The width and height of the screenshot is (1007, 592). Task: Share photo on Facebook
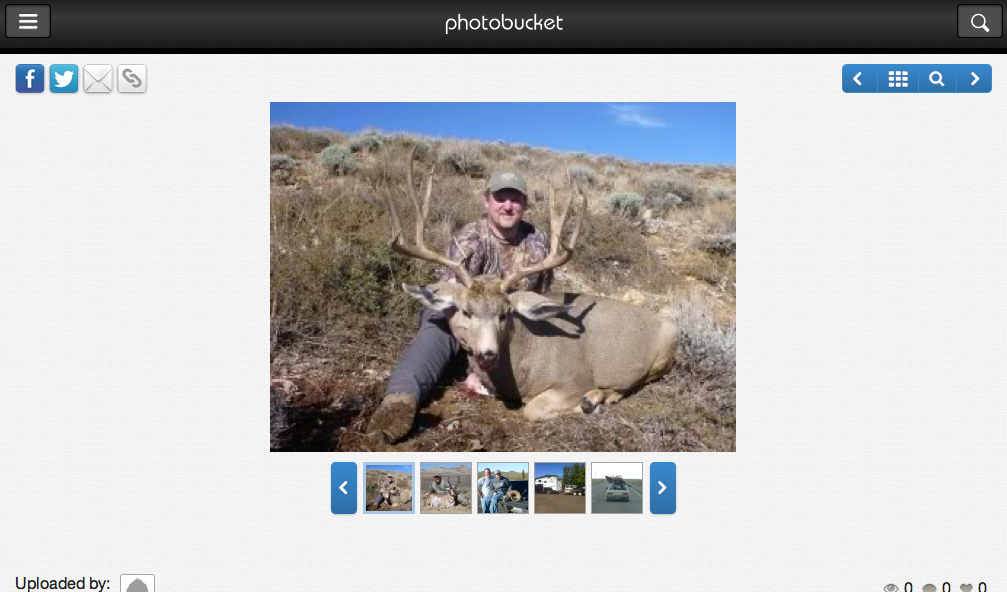point(30,78)
